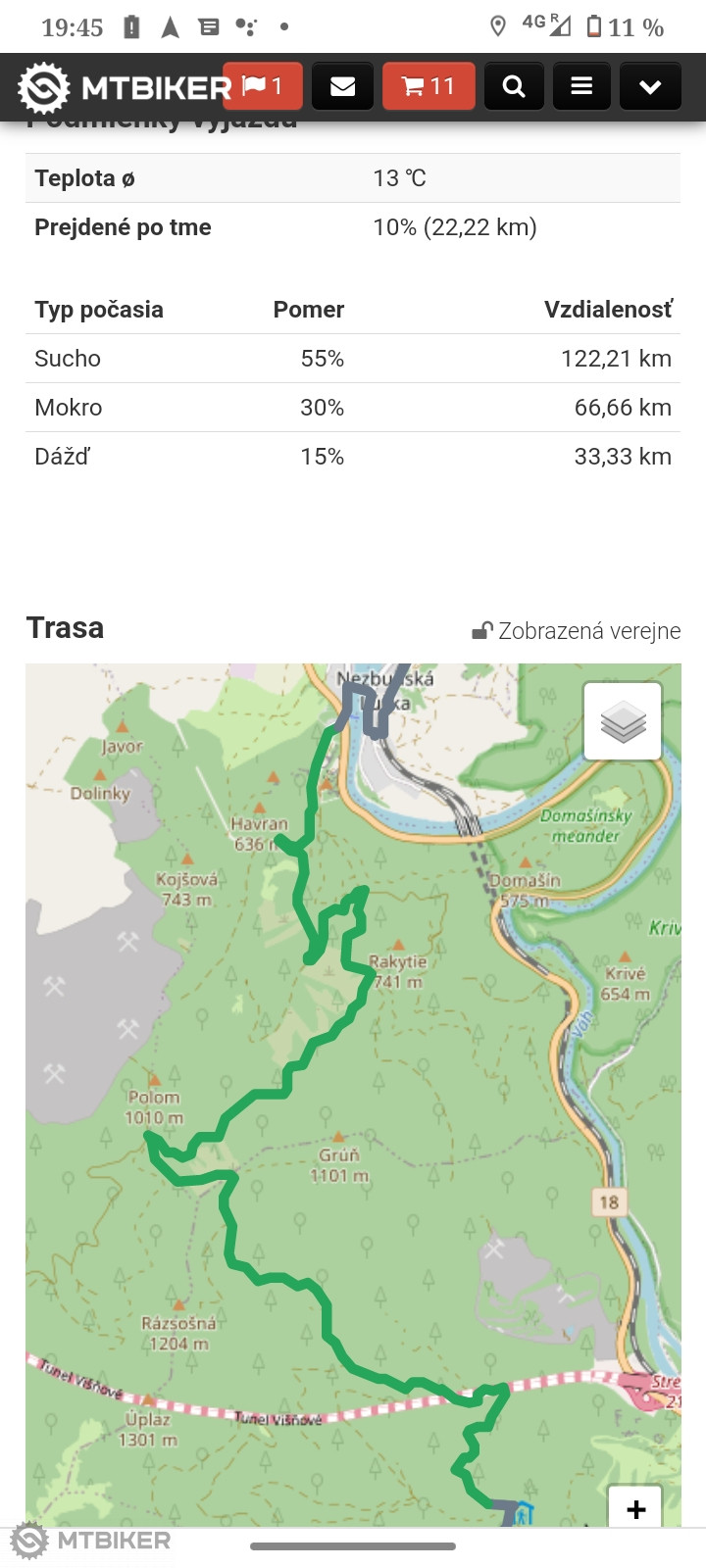
Task: Change route visibility from Zobrazená verejne
Action: coord(577,630)
